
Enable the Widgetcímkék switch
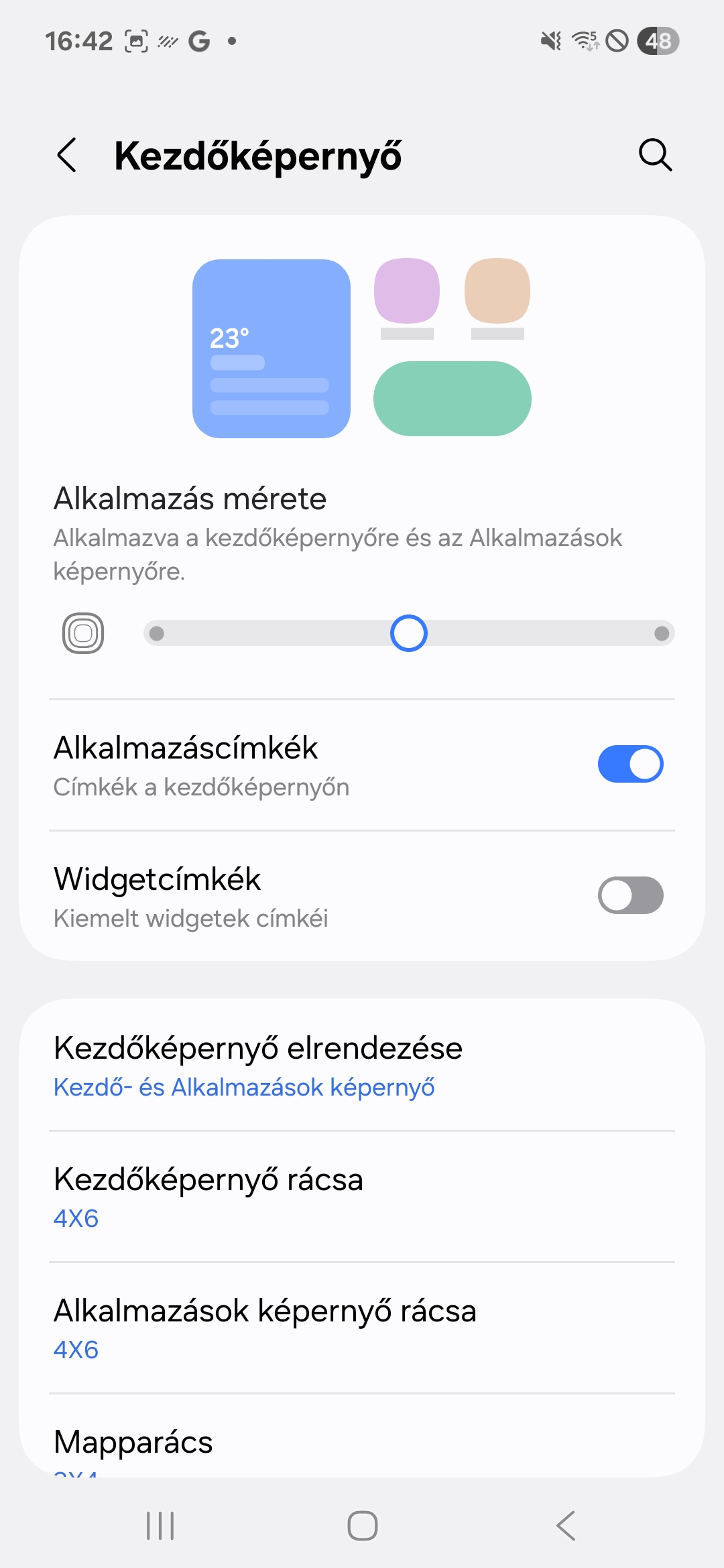630,895
